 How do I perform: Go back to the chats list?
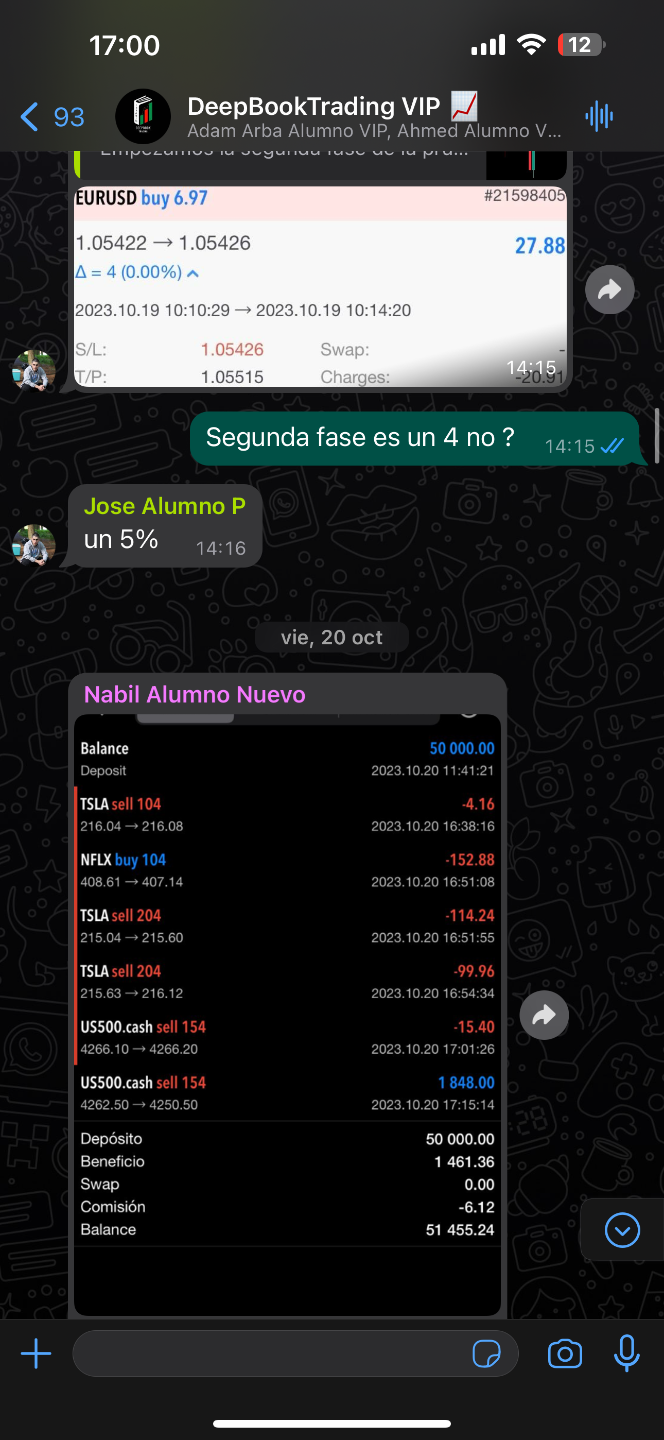[52, 118]
